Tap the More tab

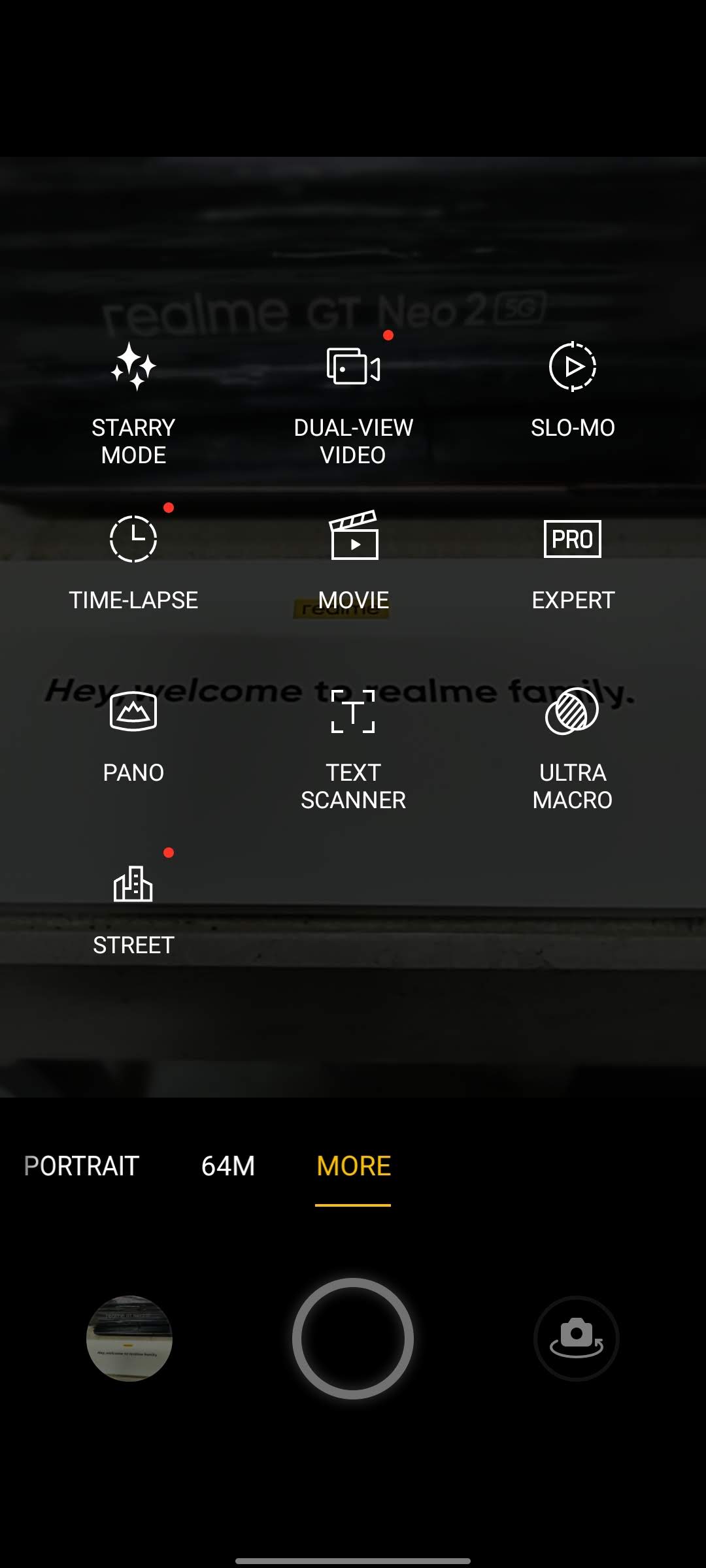point(353,1166)
